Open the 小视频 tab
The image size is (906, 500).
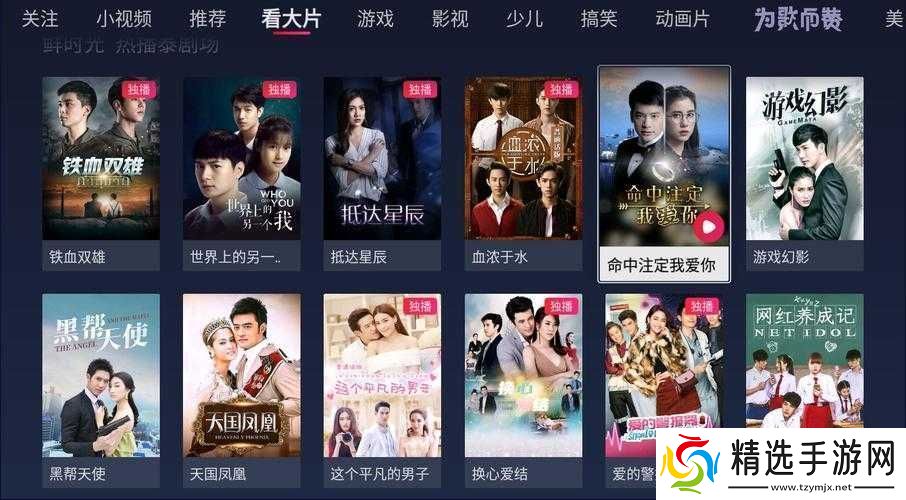124,19
